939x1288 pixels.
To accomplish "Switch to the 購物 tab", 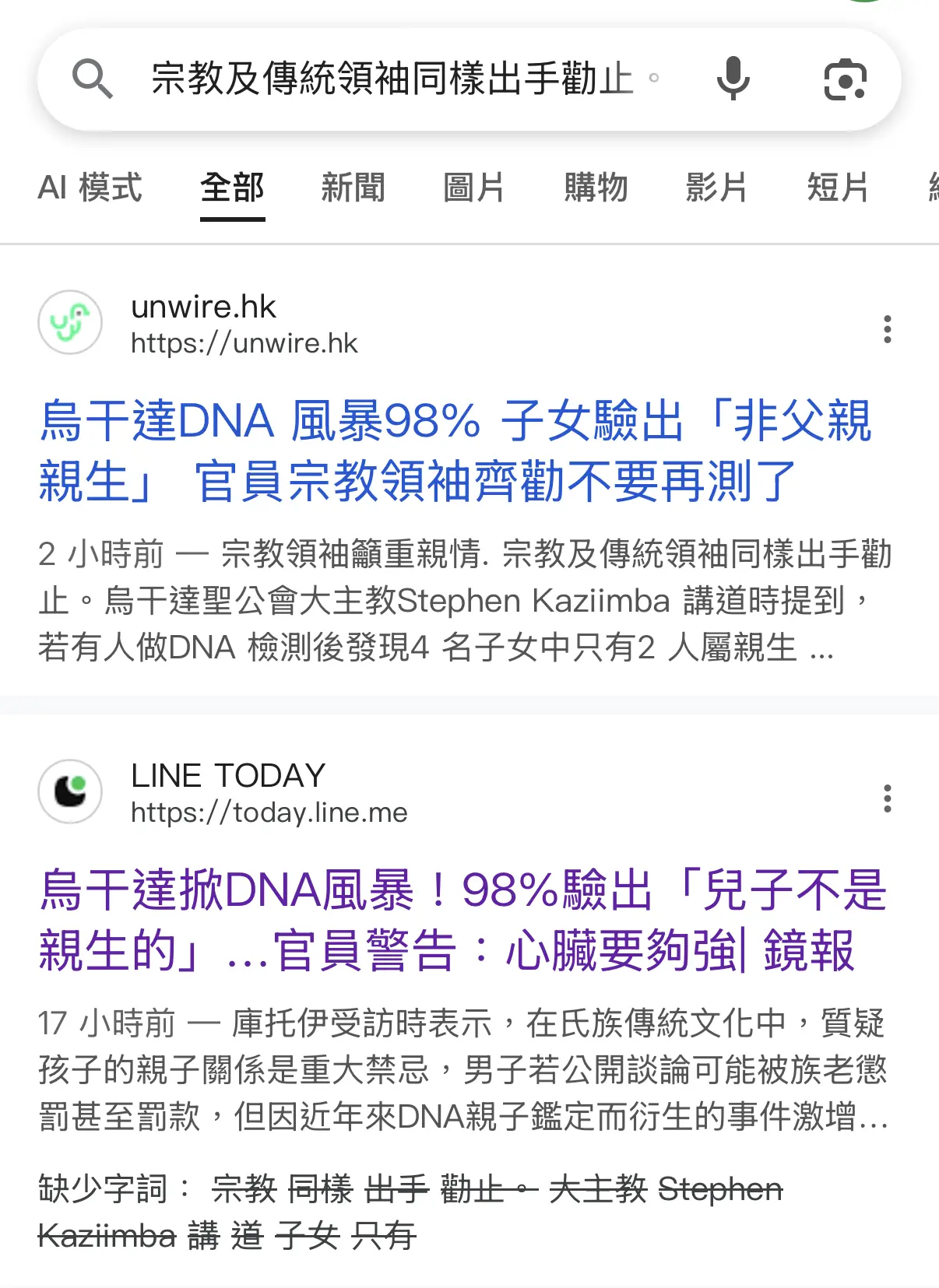I will 596,188.
